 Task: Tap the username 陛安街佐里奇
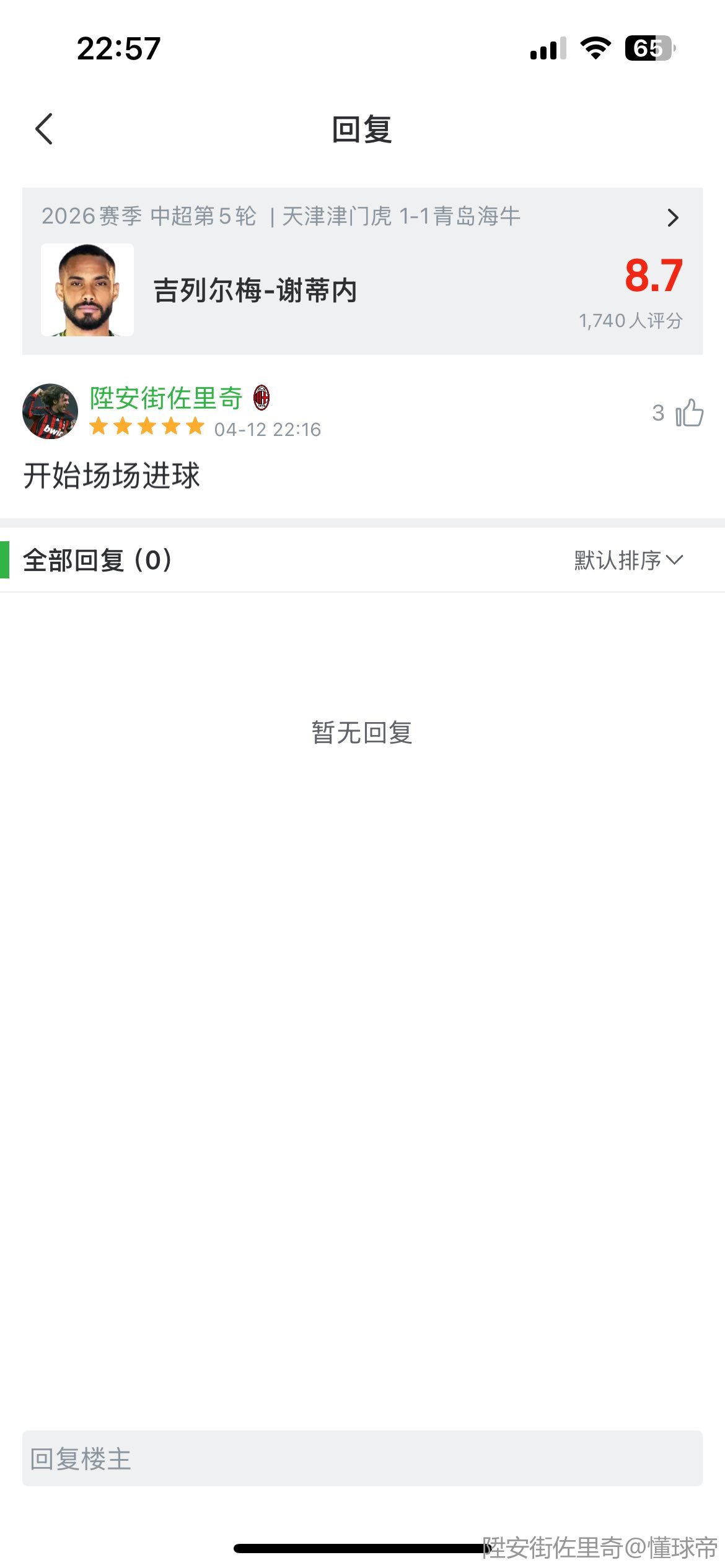pos(166,398)
